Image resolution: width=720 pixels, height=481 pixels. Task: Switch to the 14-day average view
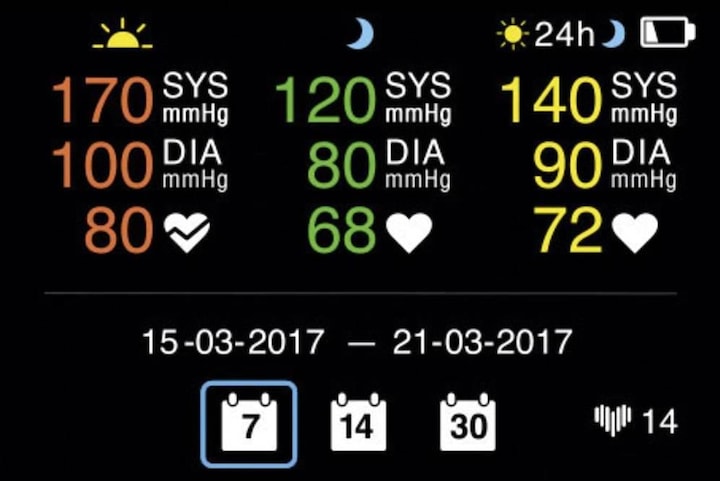[358, 424]
